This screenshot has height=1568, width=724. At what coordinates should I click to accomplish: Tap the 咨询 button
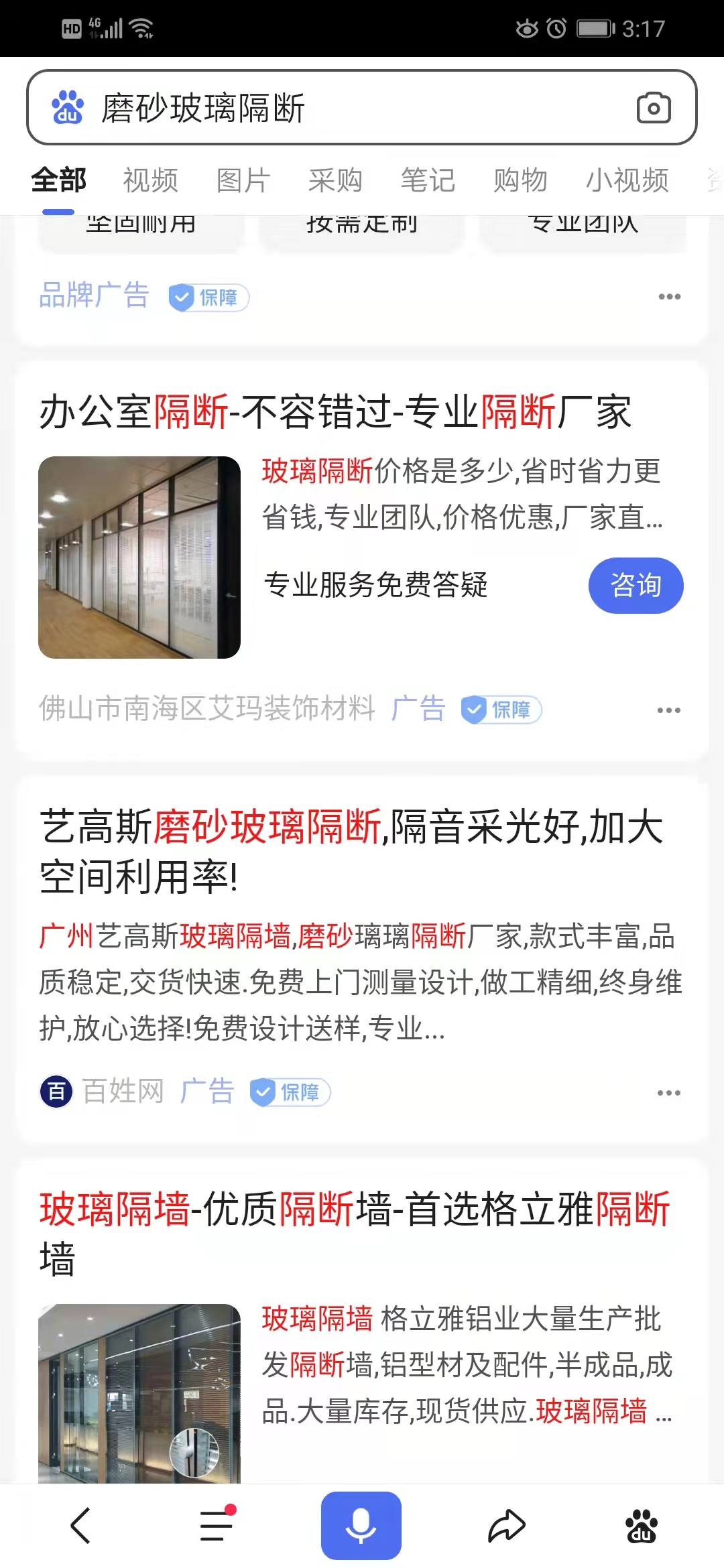coord(636,585)
